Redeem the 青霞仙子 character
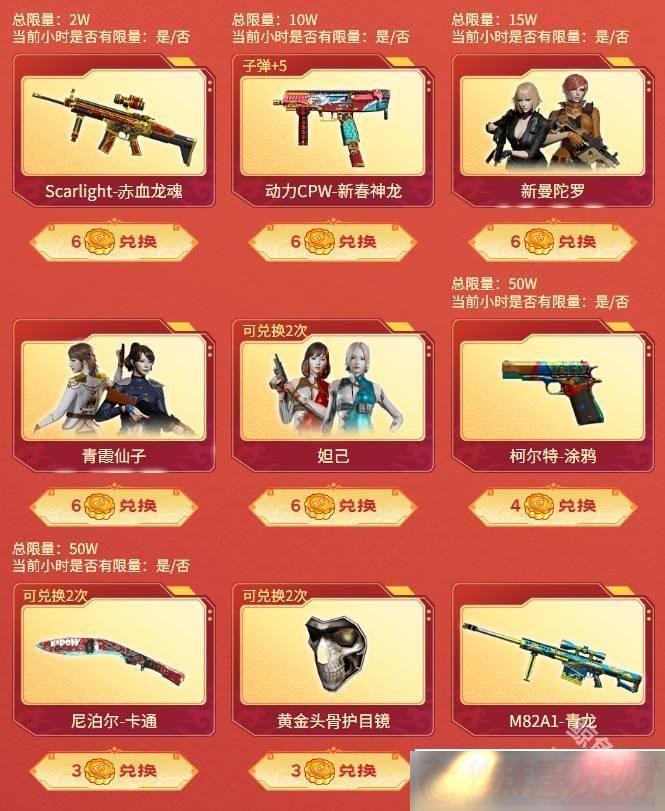This screenshot has height=811, width=665. [113, 506]
